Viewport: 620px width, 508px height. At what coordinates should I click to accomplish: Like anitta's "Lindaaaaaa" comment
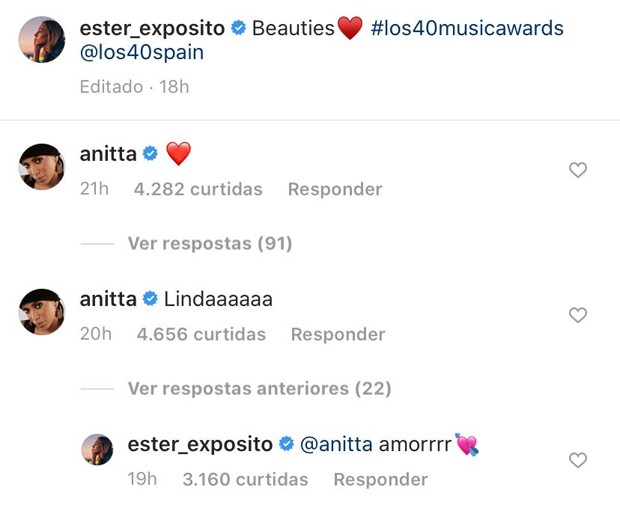pyautogui.click(x=577, y=316)
